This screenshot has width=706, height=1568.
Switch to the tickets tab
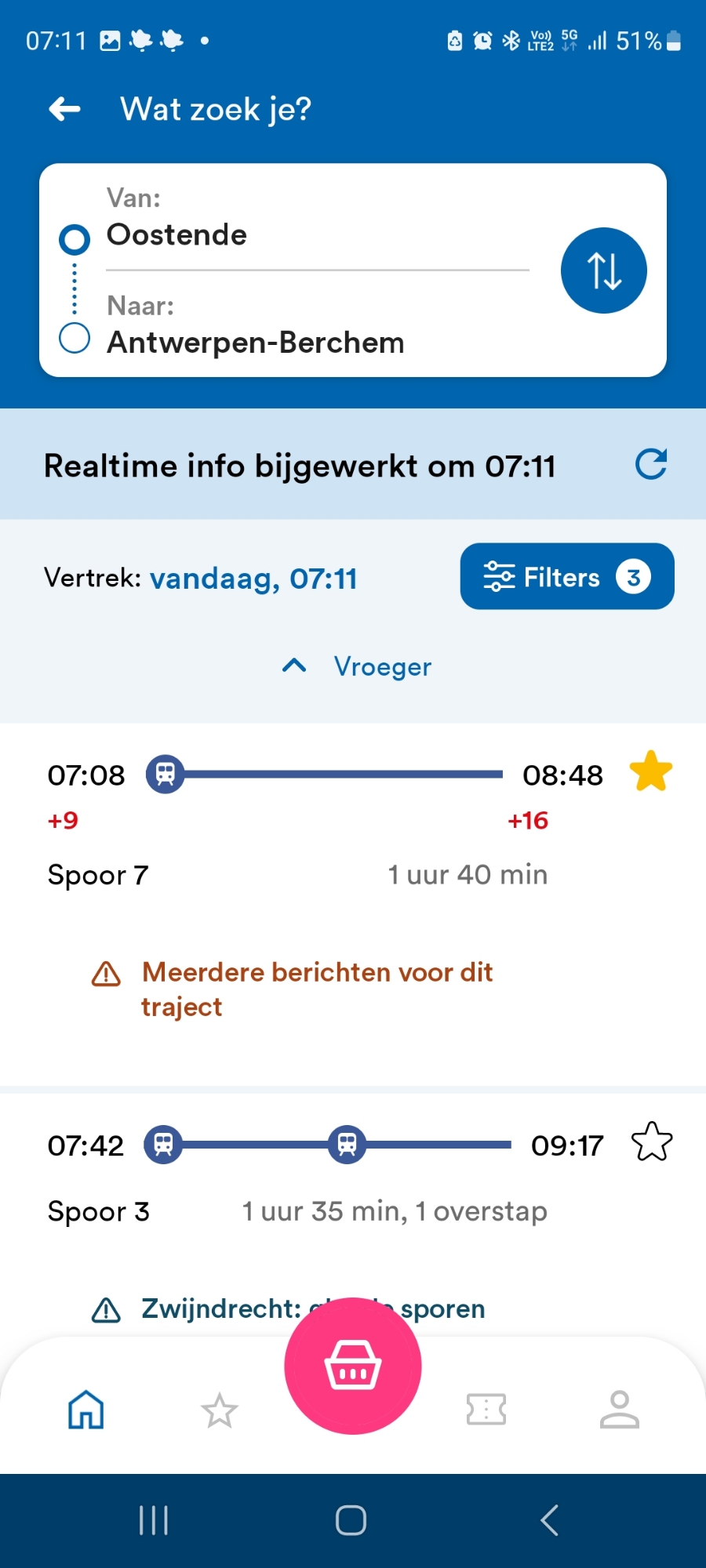pos(486,1410)
